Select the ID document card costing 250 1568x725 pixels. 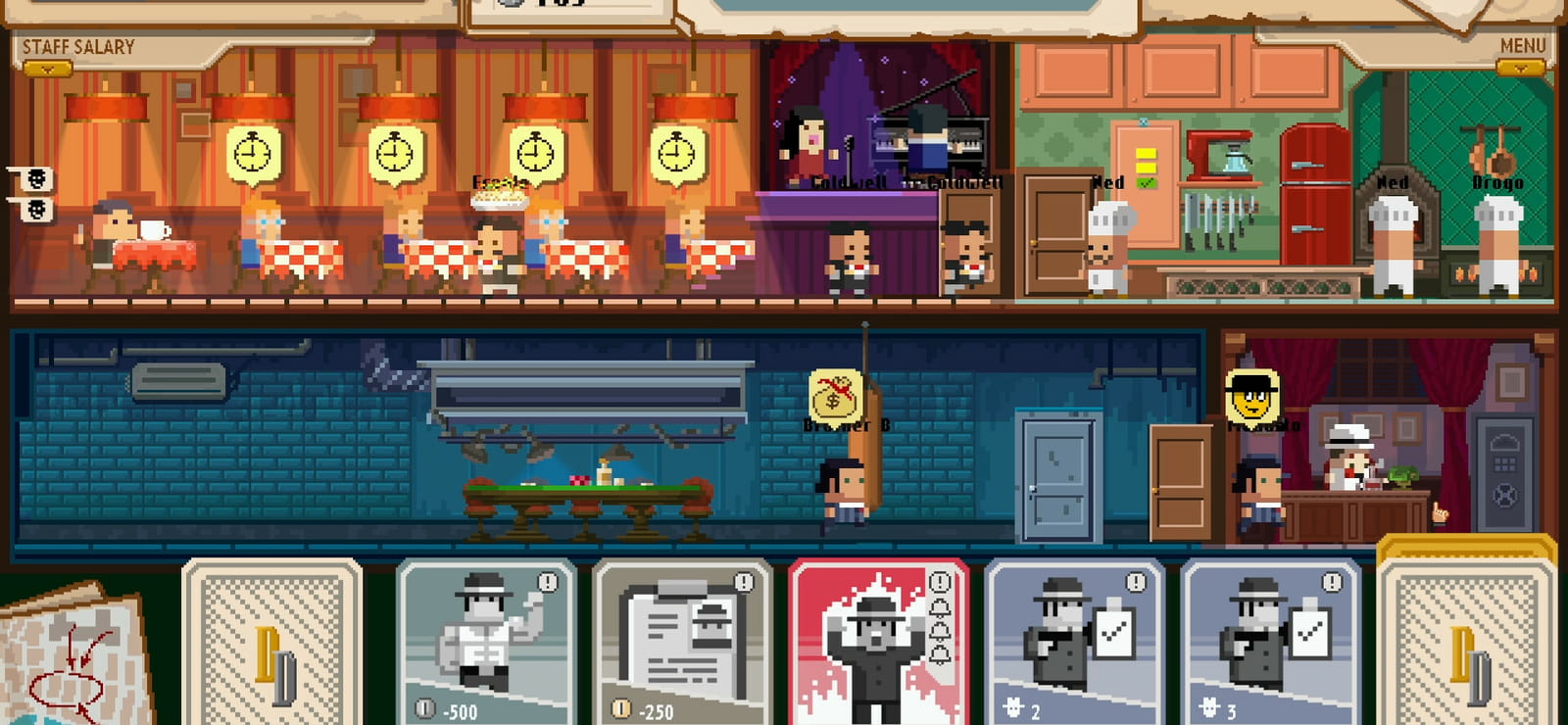pyautogui.click(x=682, y=642)
